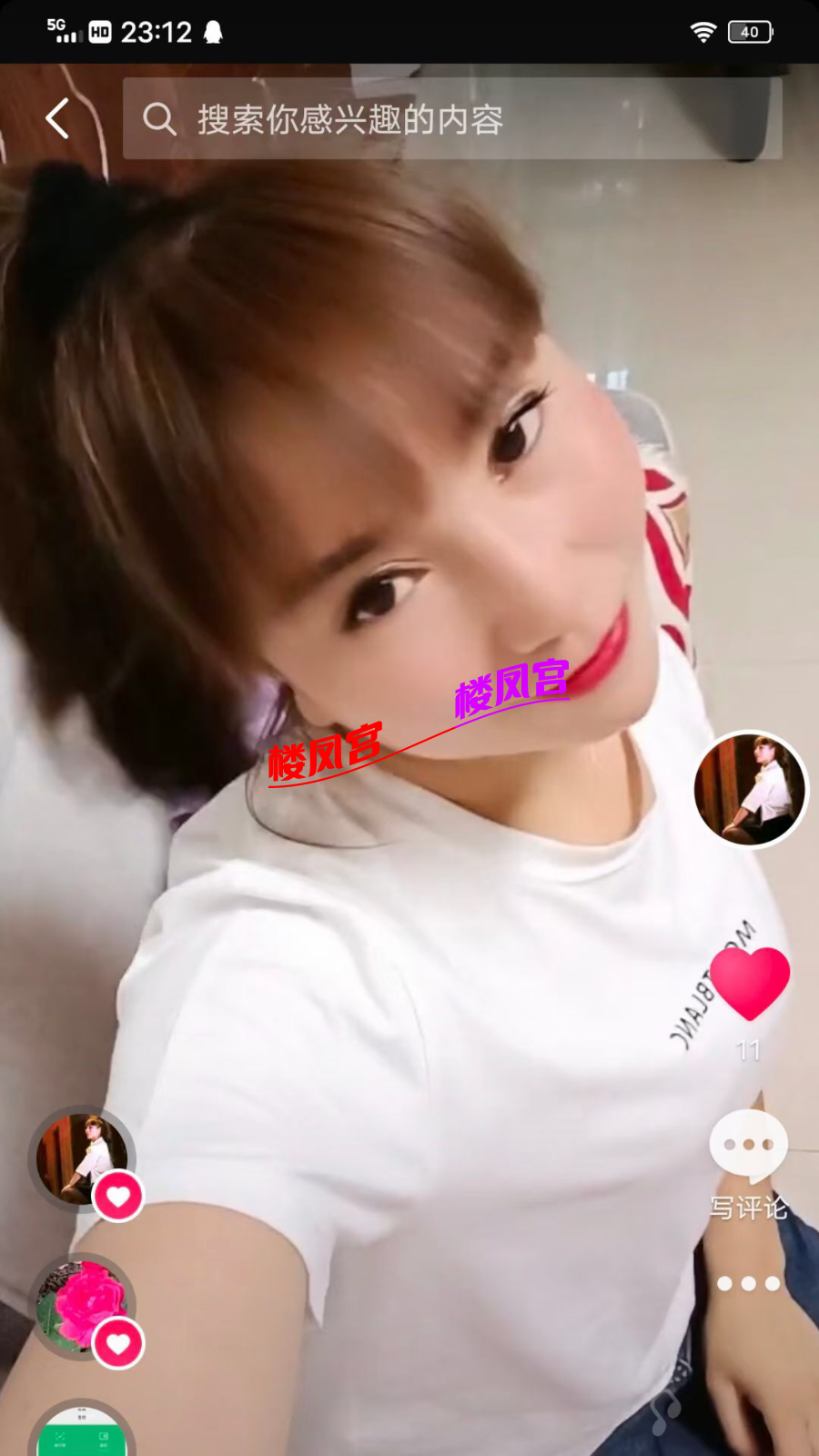The width and height of the screenshot is (819, 1456).
Task: Open the green screenshot thumbnail
Action: [x=82, y=1433]
